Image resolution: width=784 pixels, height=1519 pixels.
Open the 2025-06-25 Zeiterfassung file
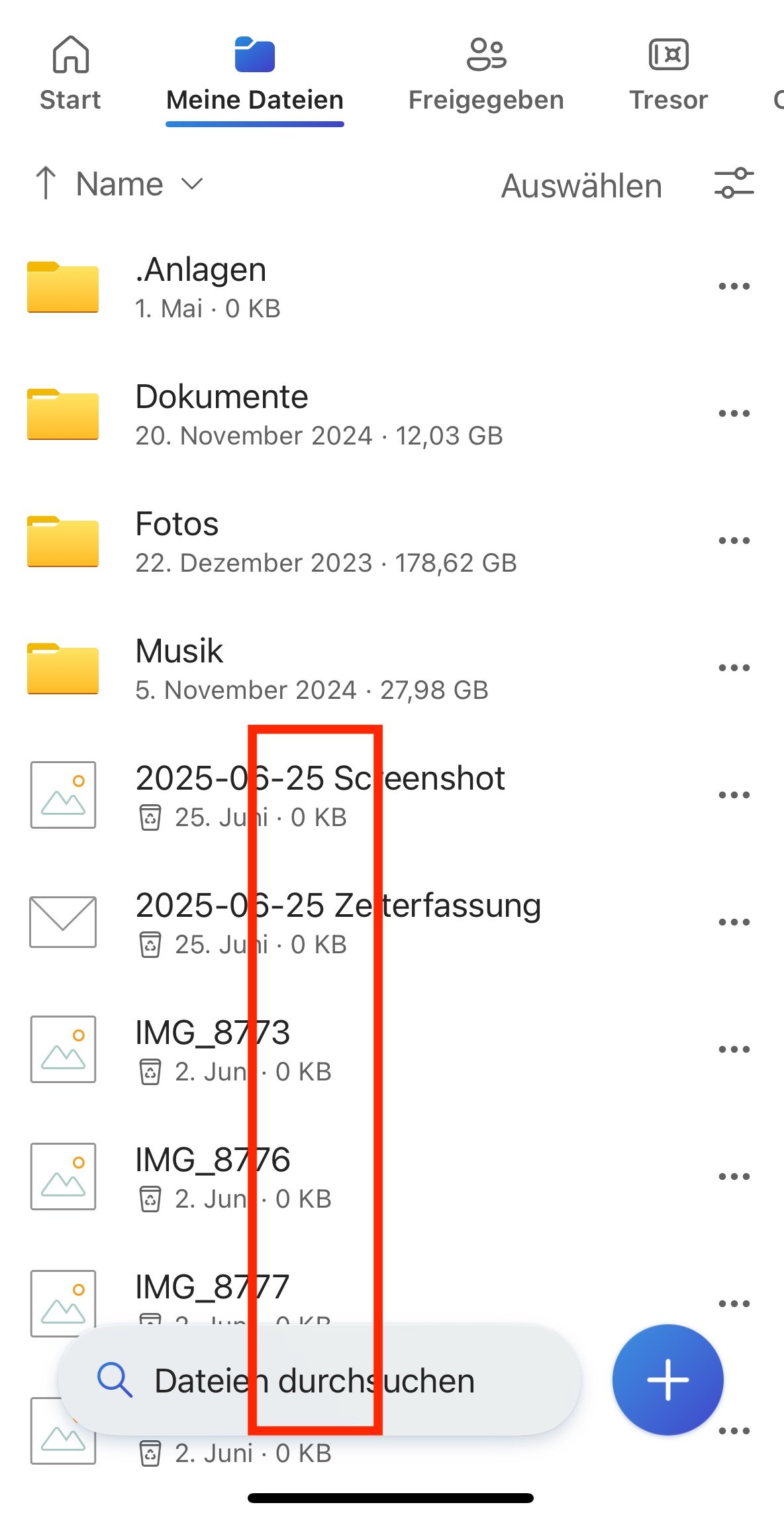[338, 922]
